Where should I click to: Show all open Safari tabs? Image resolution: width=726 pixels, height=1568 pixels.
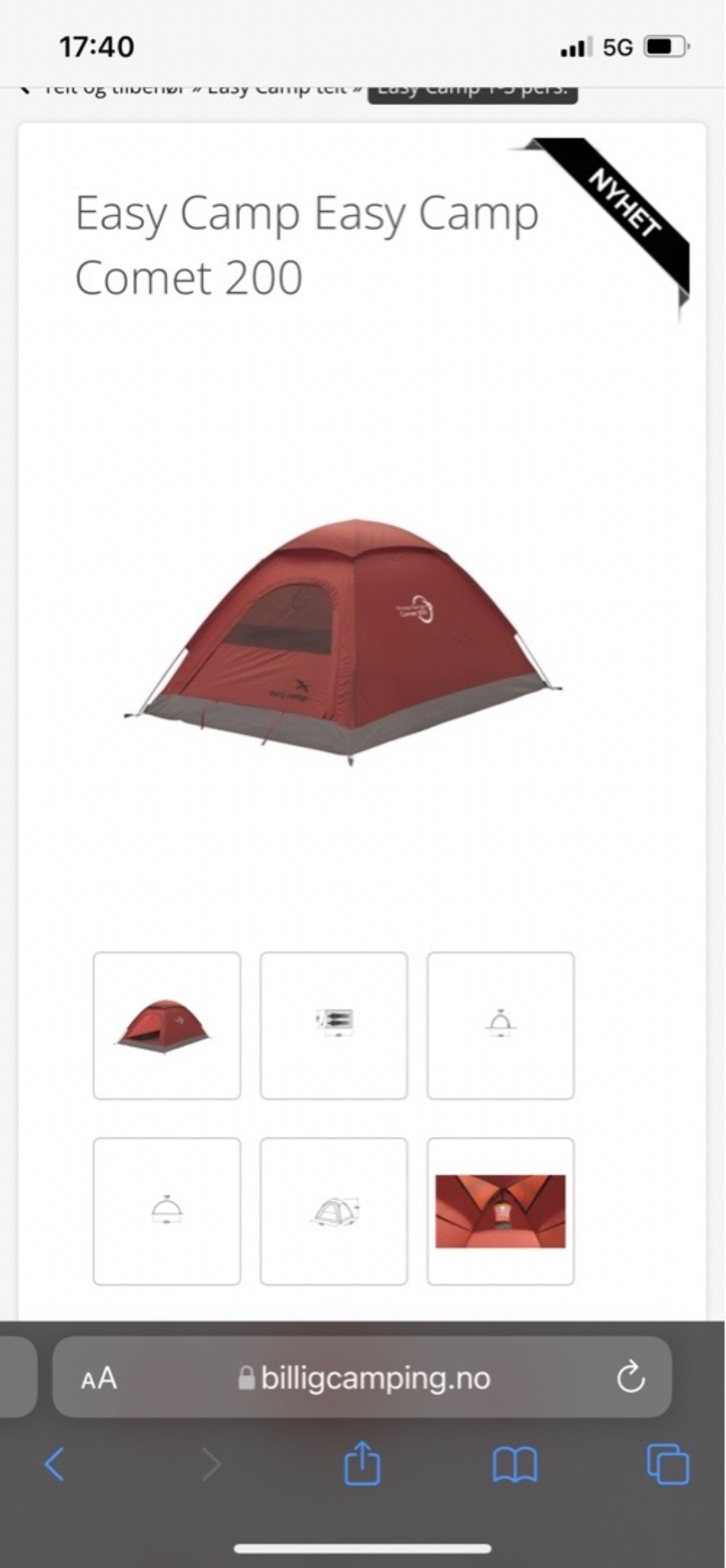point(668,1464)
